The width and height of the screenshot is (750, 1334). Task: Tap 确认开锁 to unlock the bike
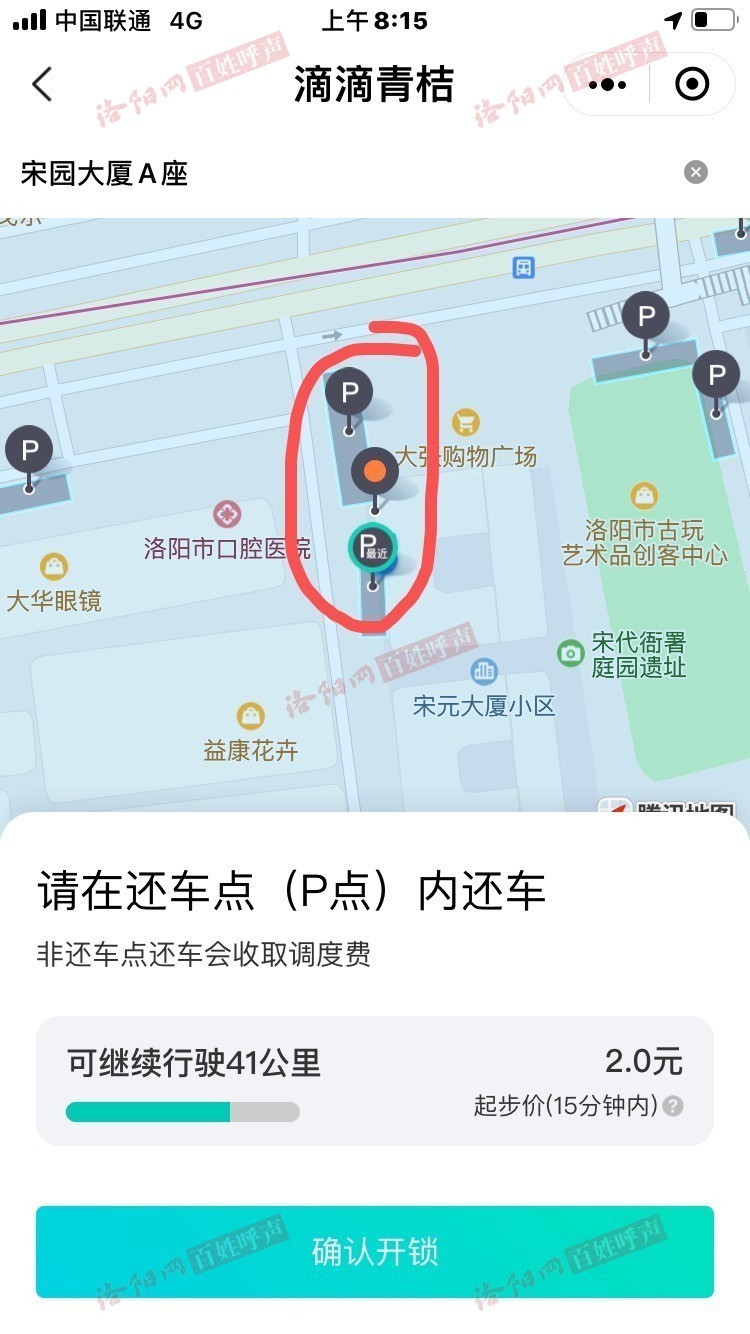point(375,1252)
